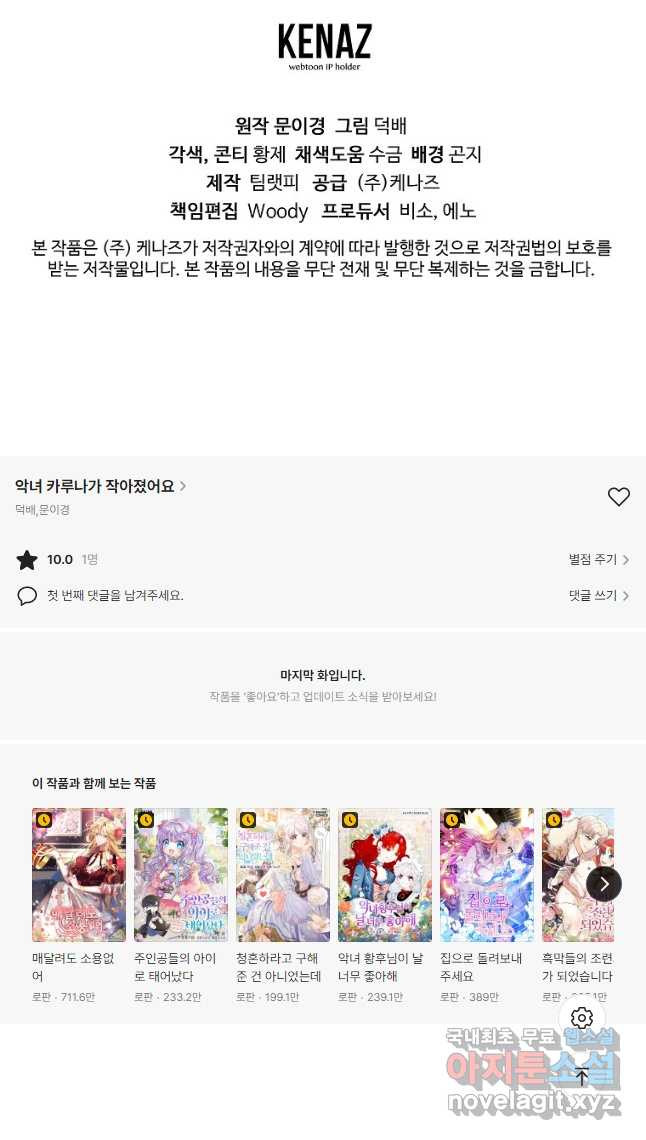This screenshot has width=646, height=1140.
Task: Like this webtoon with the heart icon
Action: point(619,496)
